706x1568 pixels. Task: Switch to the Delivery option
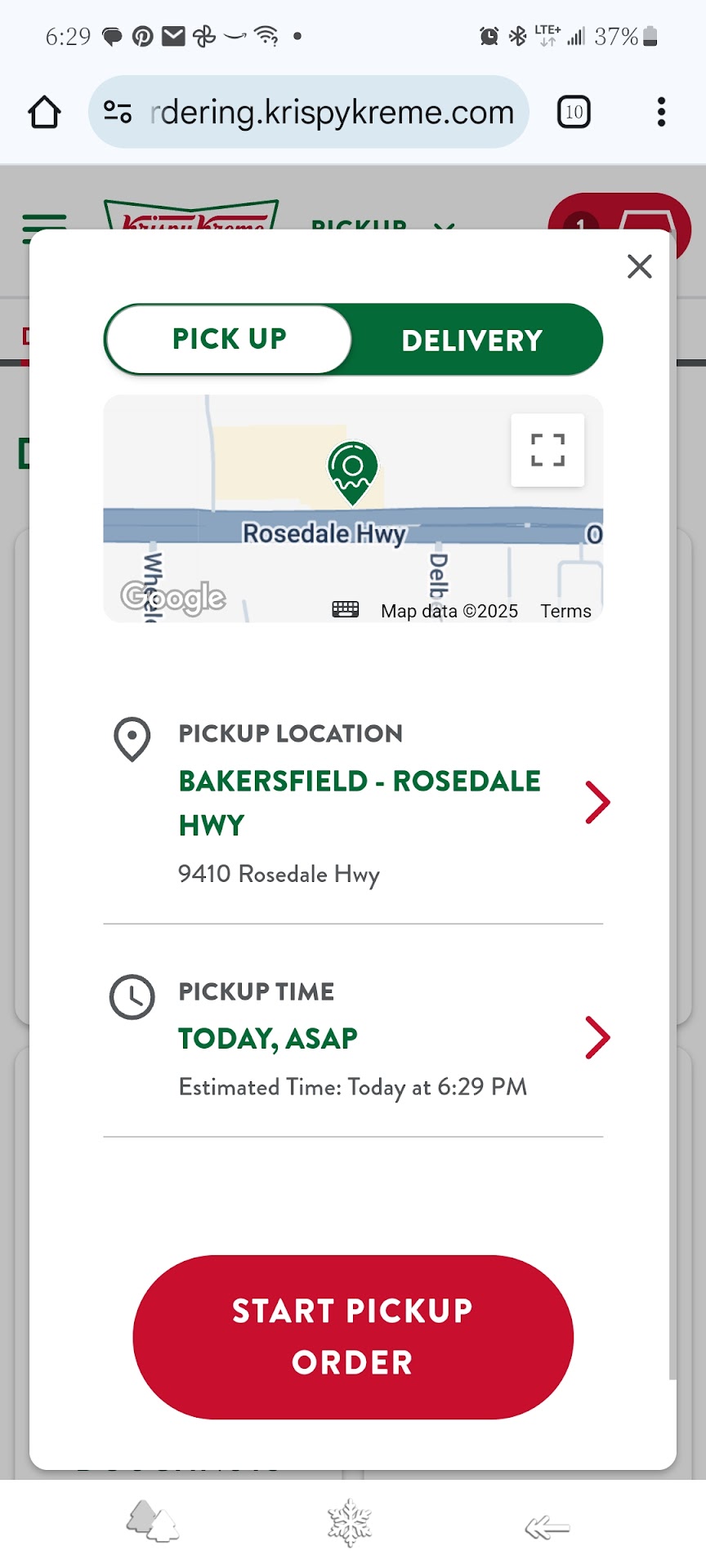click(x=472, y=341)
